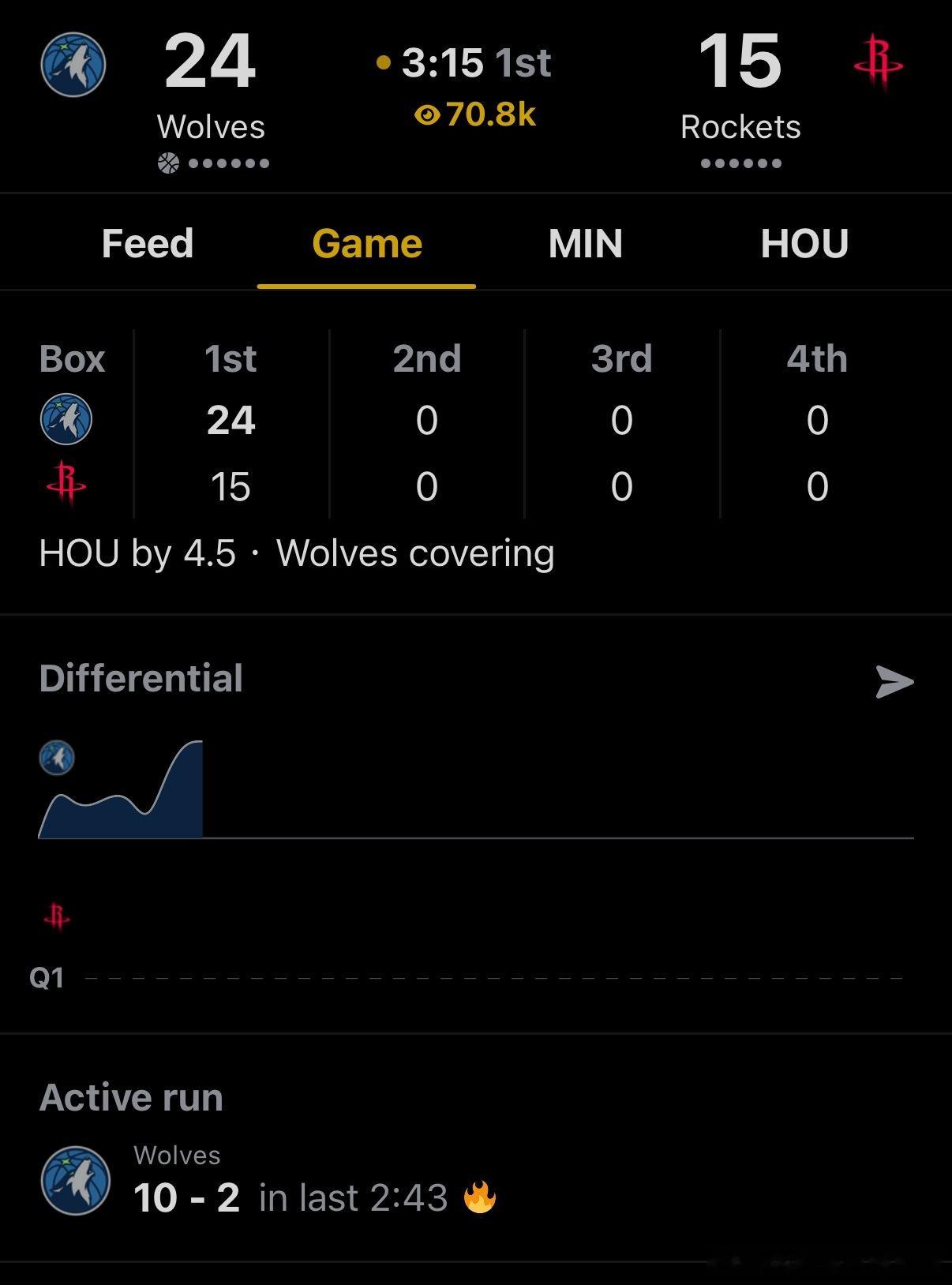
Task: Select the Game tab
Action: pyautogui.click(x=367, y=243)
